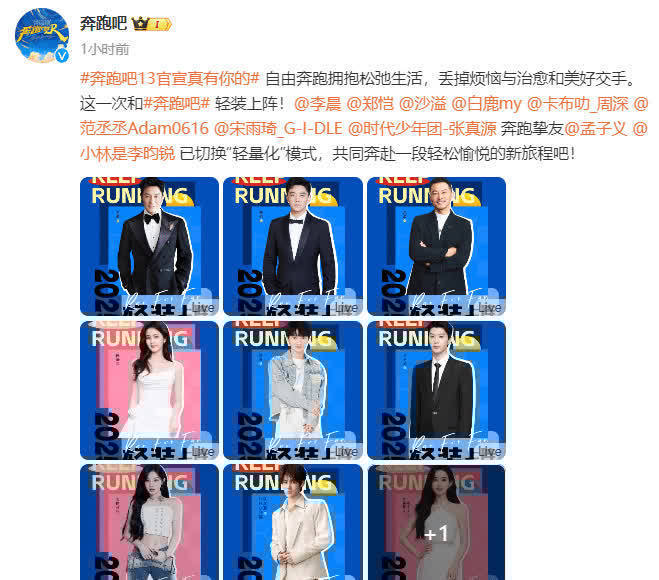This screenshot has height=580, width=659.
Task: Open the #奔跑吧# topic link
Action: pos(176,103)
